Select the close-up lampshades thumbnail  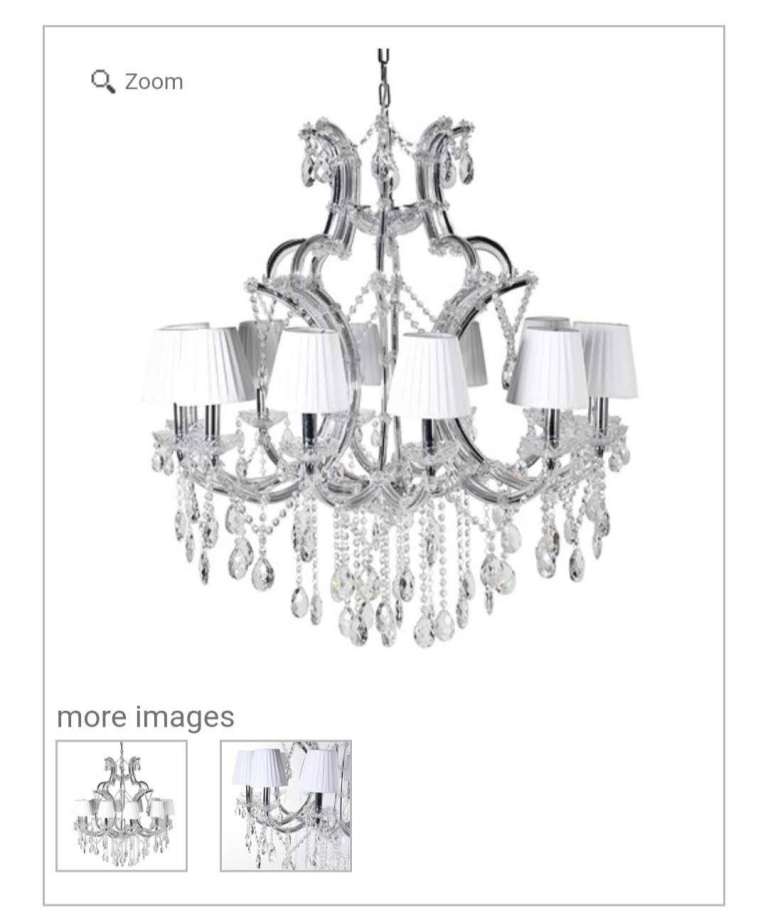point(286,805)
